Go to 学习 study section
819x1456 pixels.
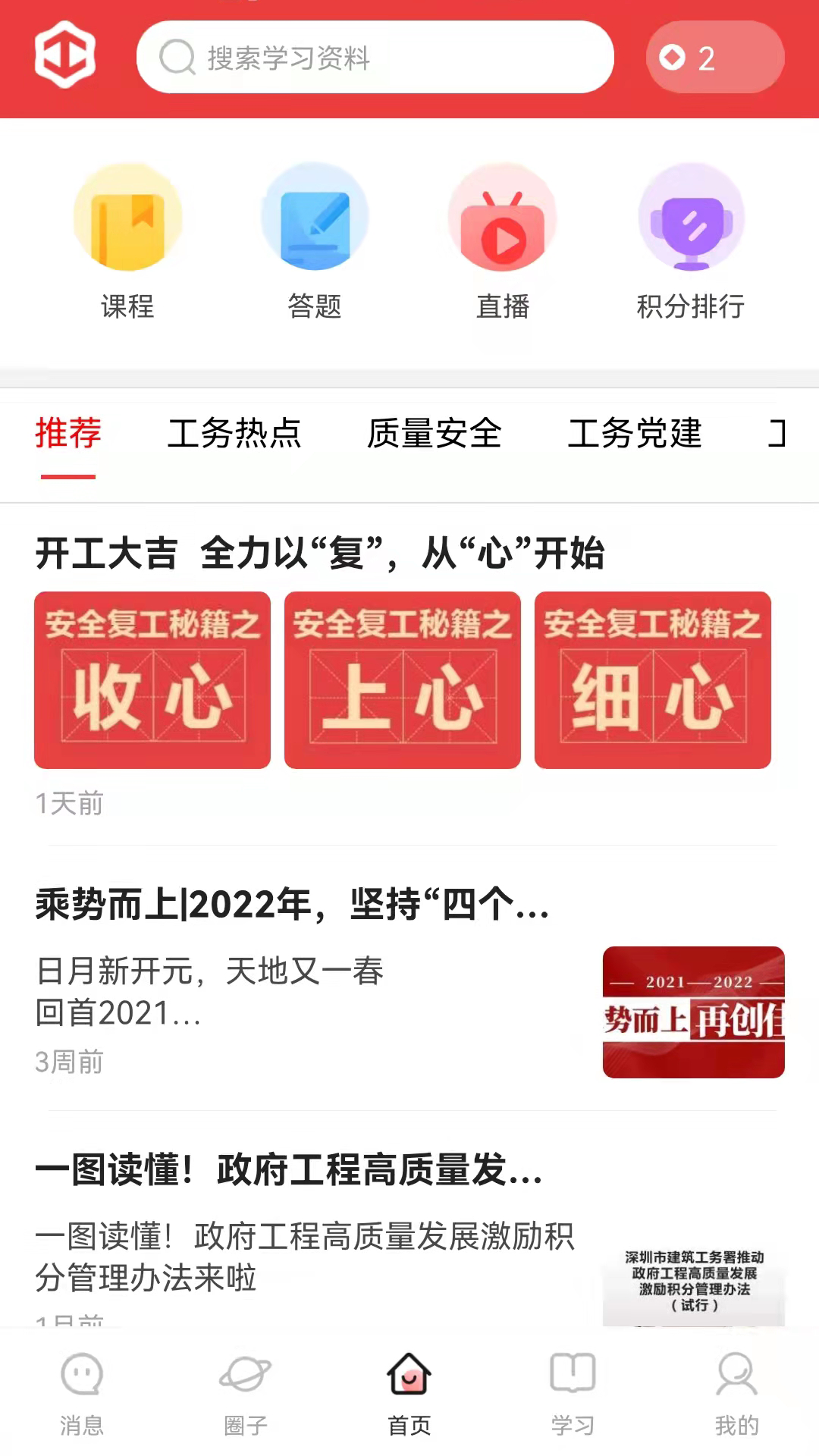pos(573,1395)
